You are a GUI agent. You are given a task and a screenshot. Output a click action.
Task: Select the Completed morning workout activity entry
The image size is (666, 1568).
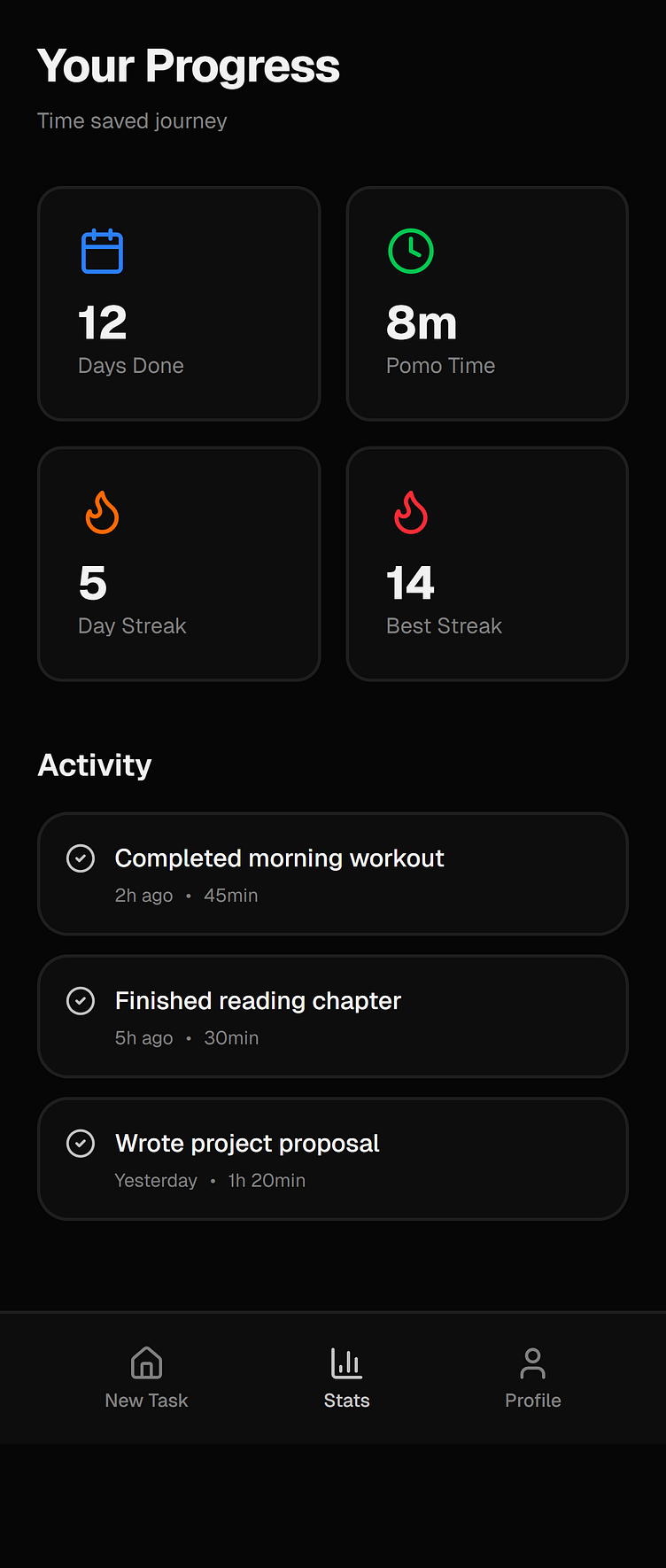click(332, 873)
